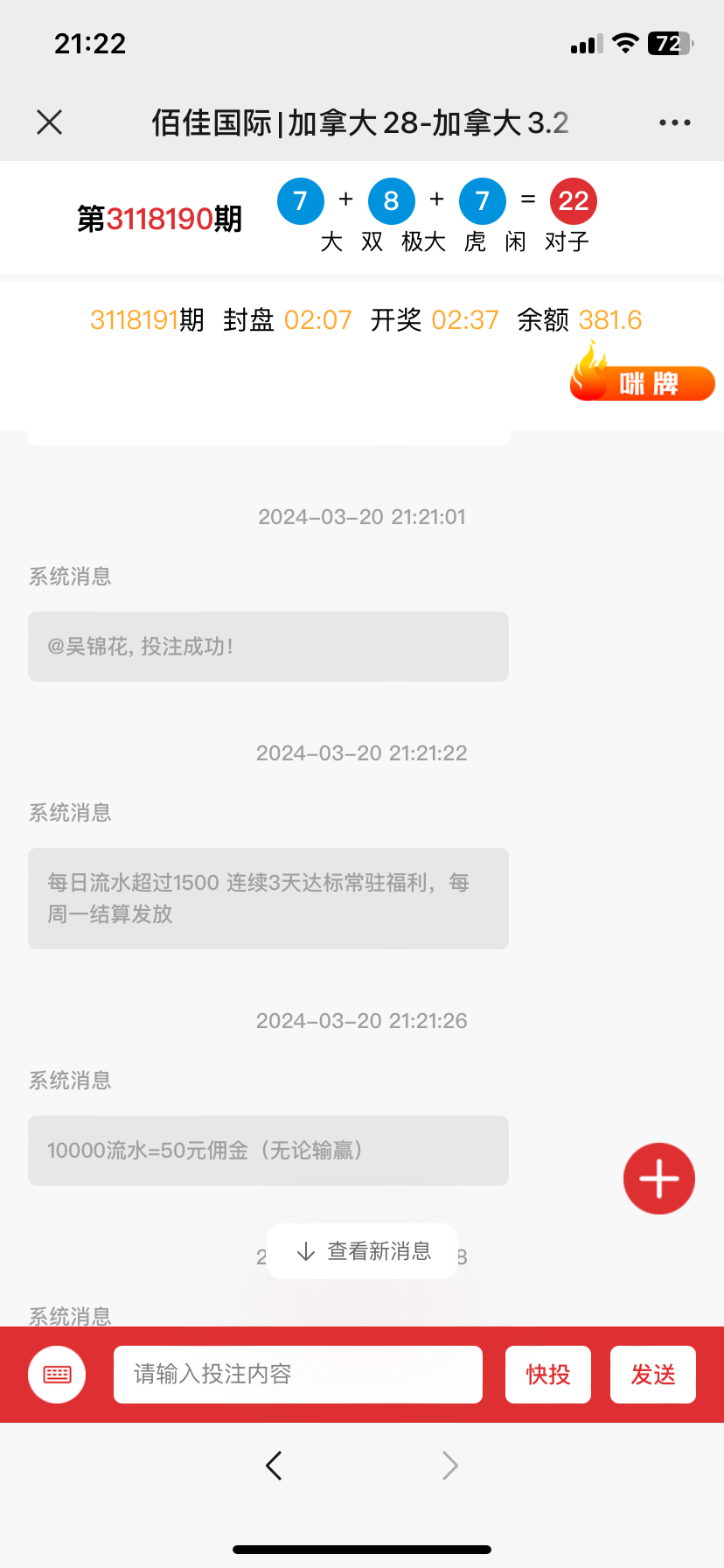Toggle the keyboard icon beside the input
Image resolution: width=724 pixels, height=1568 pixels.
point(57,1374)
